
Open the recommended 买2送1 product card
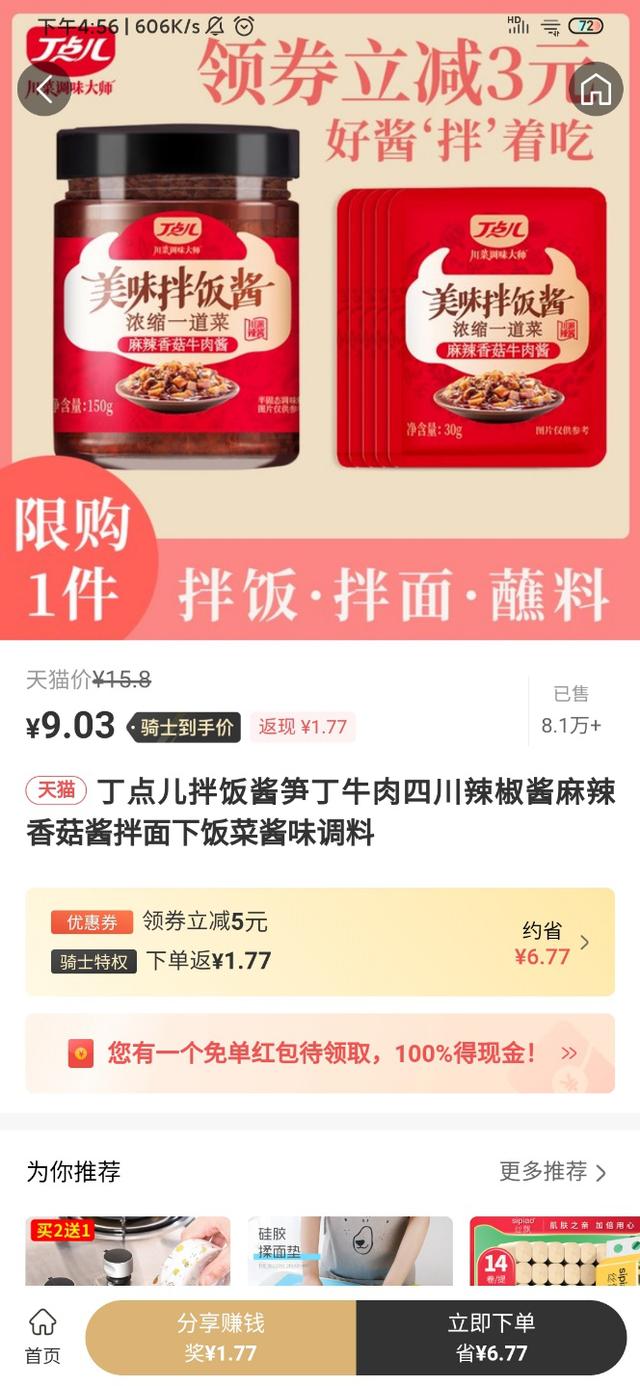tap(128, 1250)
